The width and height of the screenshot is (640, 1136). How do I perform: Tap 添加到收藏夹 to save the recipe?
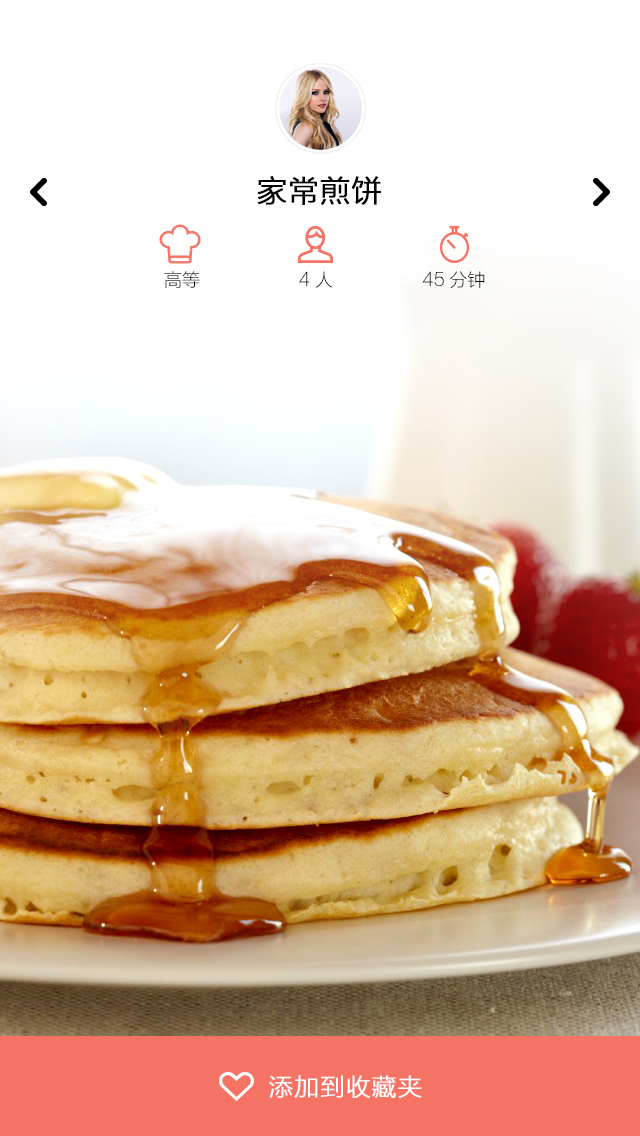[320, 1086]
